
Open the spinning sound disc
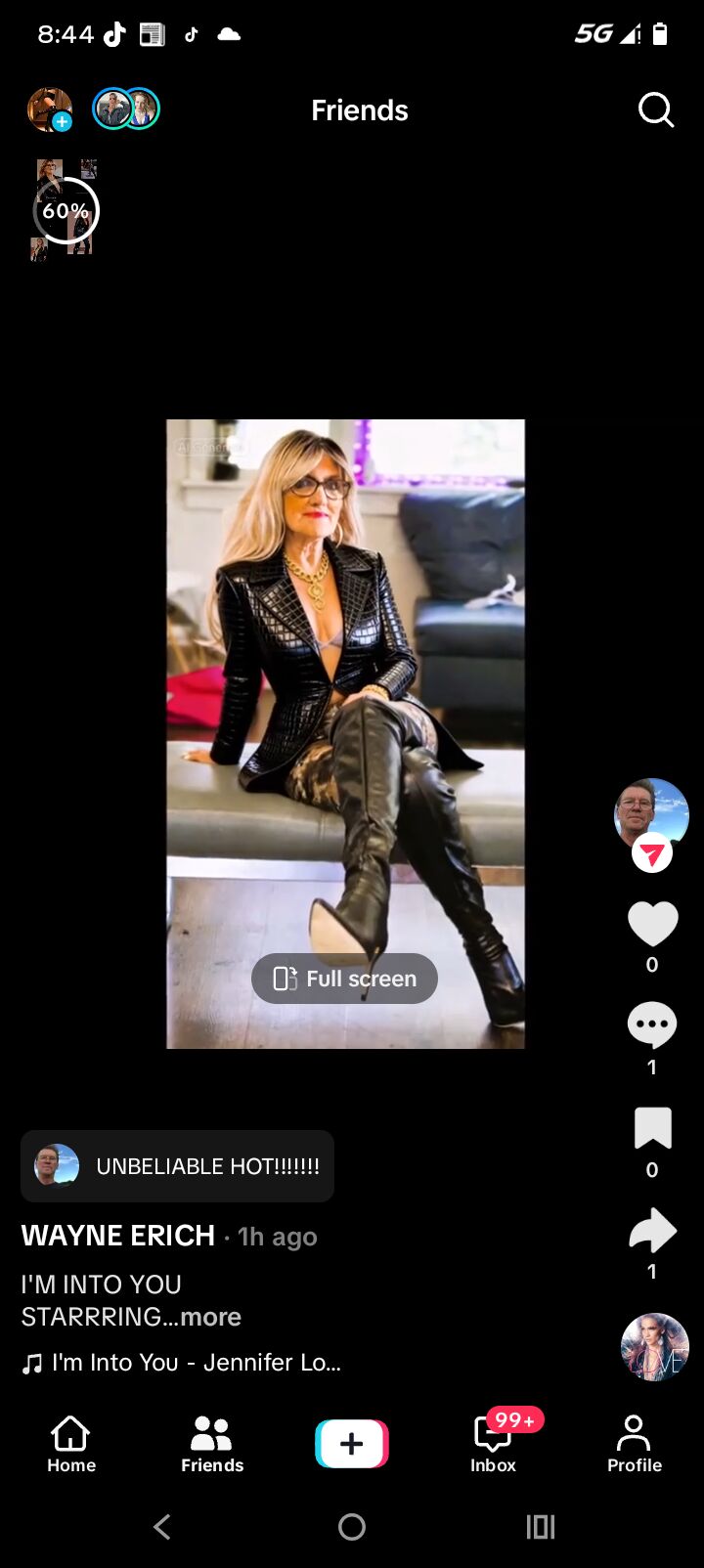[654, 1347]
